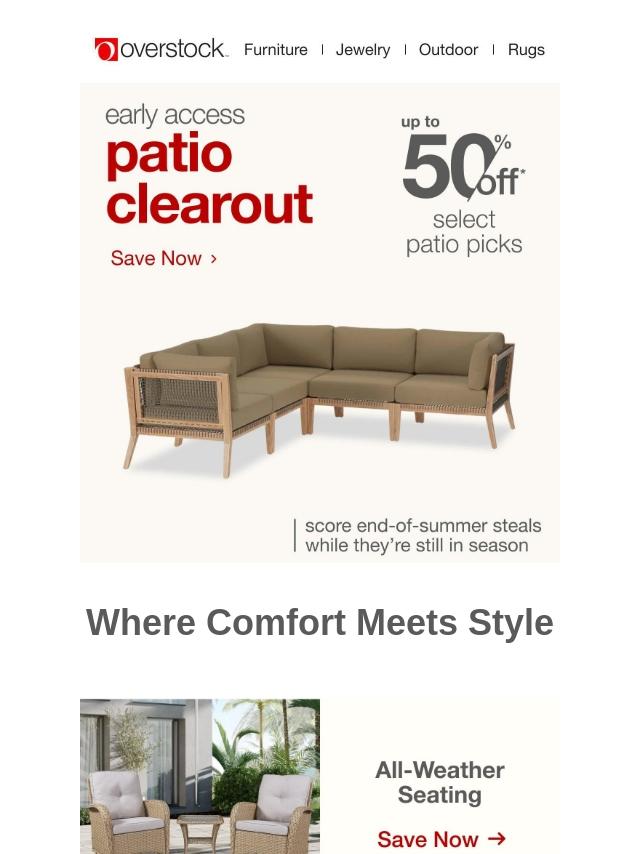Open the Jewelry category link
The image size is (640, 854).
pos(363,49)
